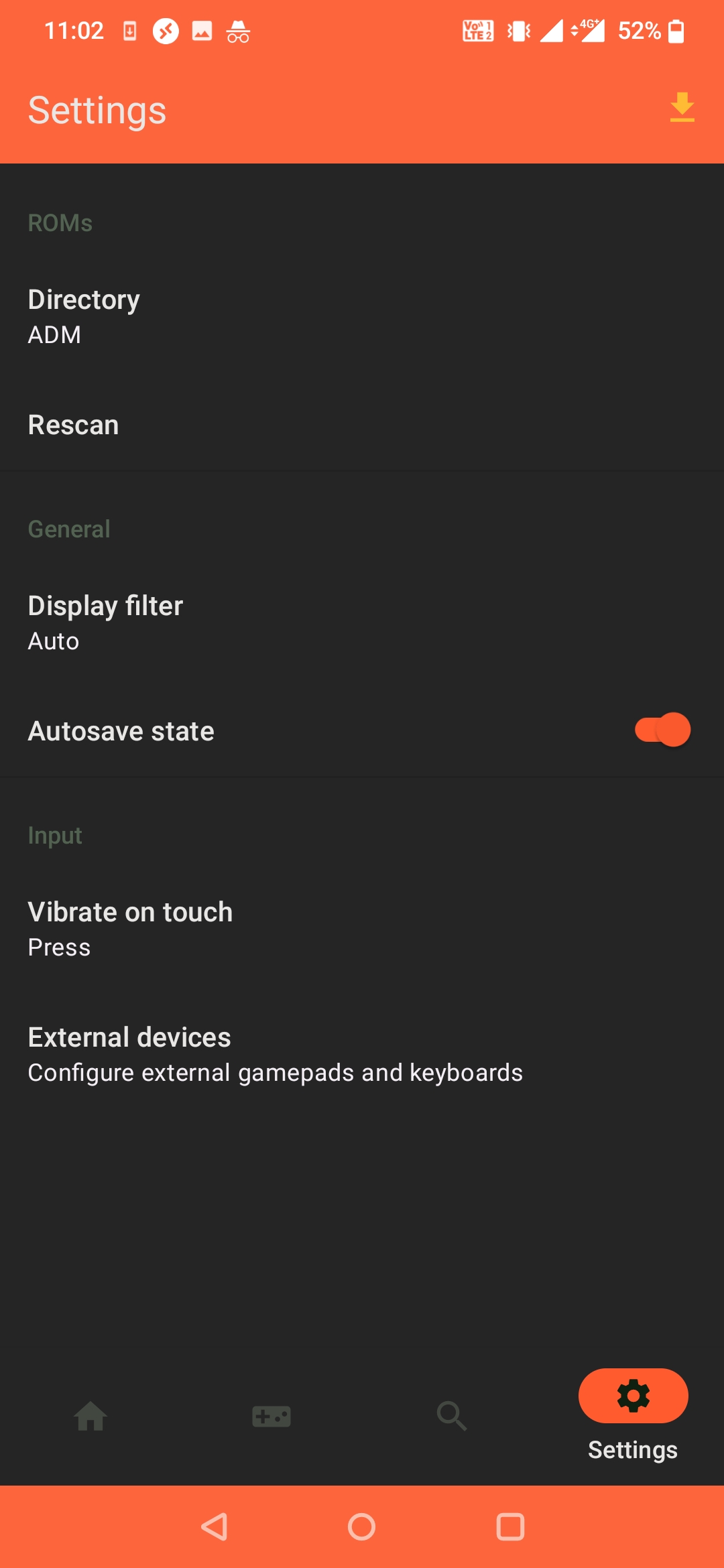Tap the download icon in the header
This screenshot has height=1568, width=724.
click(682, 108)
